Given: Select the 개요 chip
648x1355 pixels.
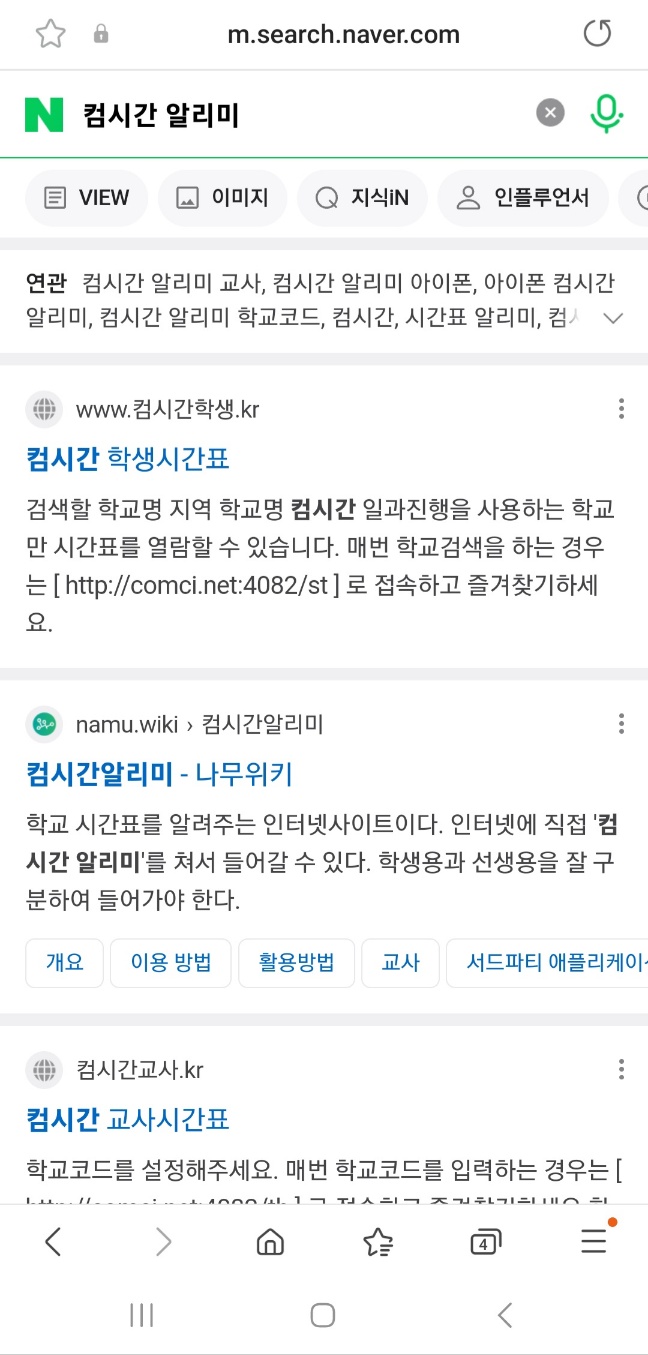Looking at the screenshot, I should coord(65,963).
